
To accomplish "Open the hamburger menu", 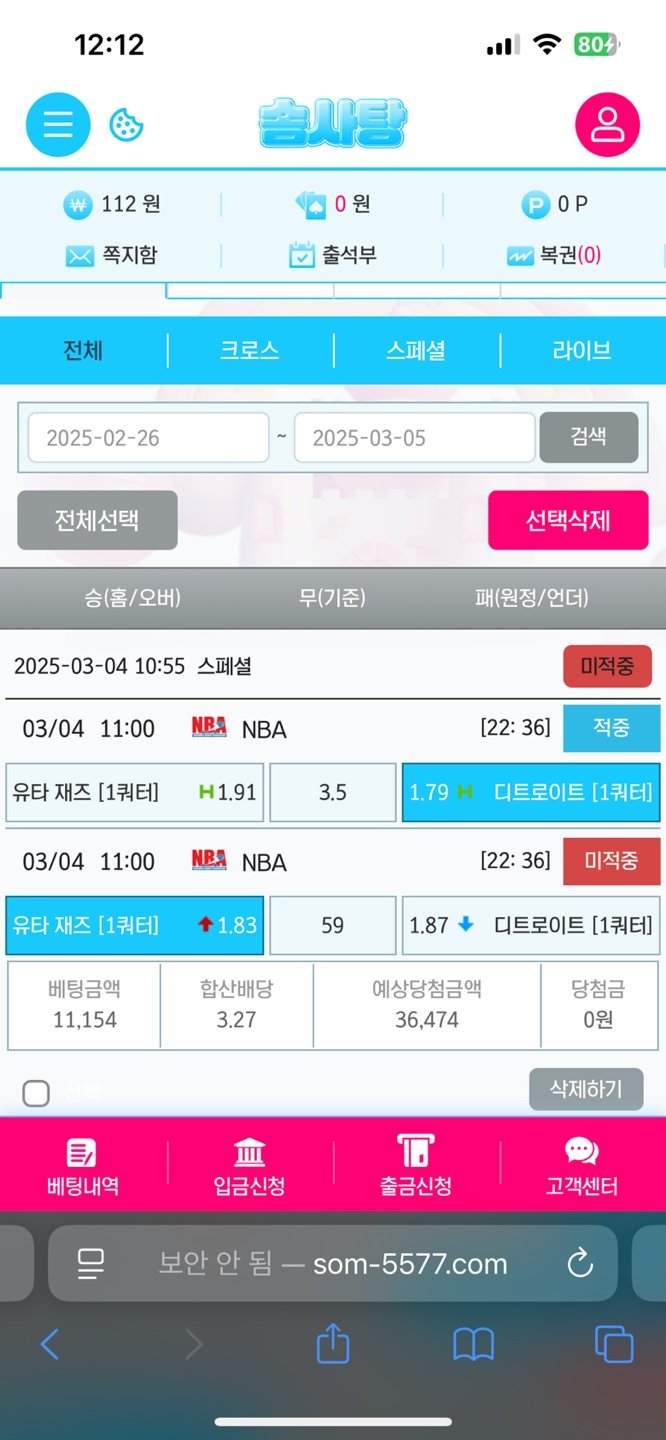I will 58,124.
